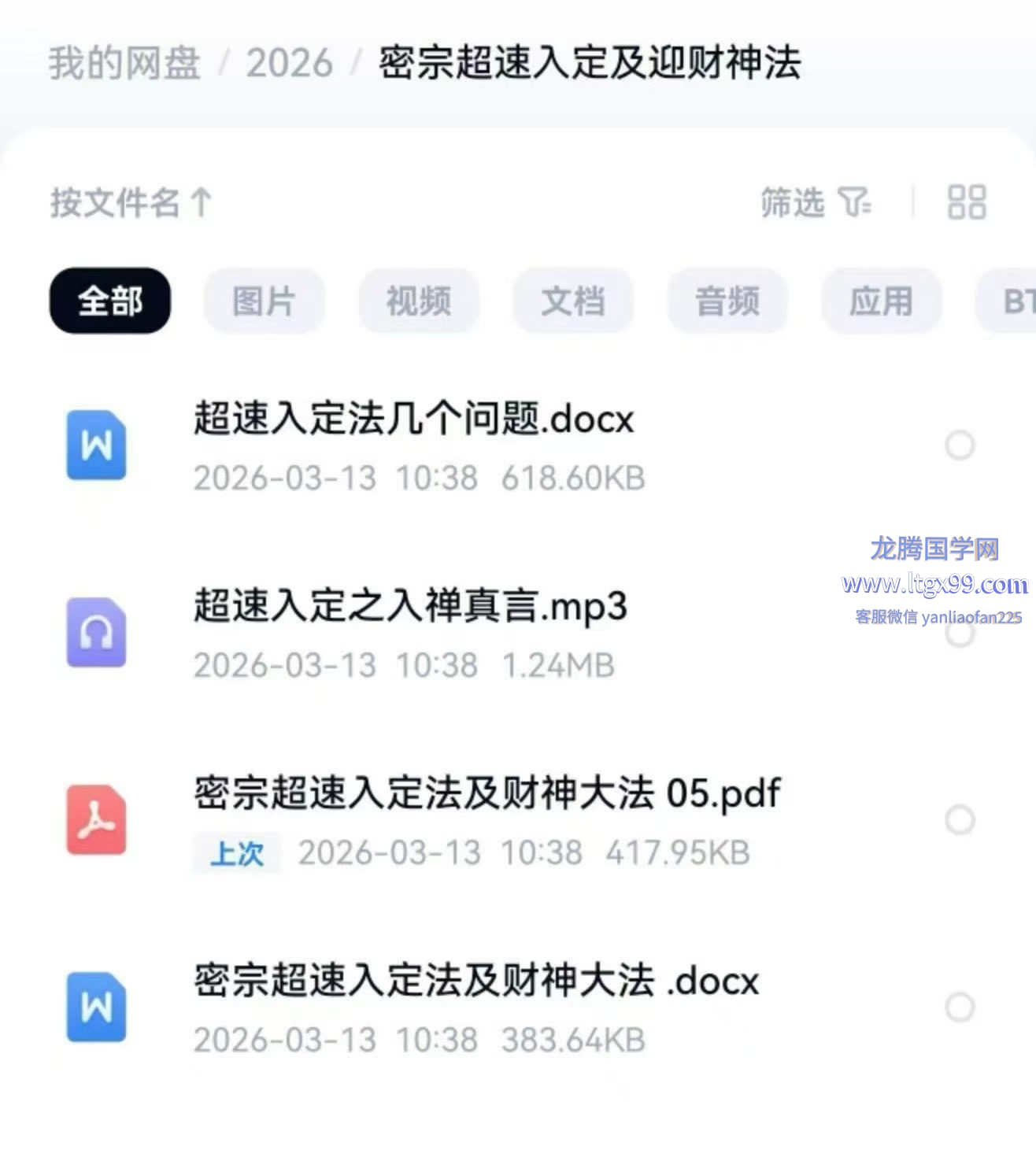
Task: Open 密宗超速入定法及财神大法 .docx
Action: (x=476, y=981)
